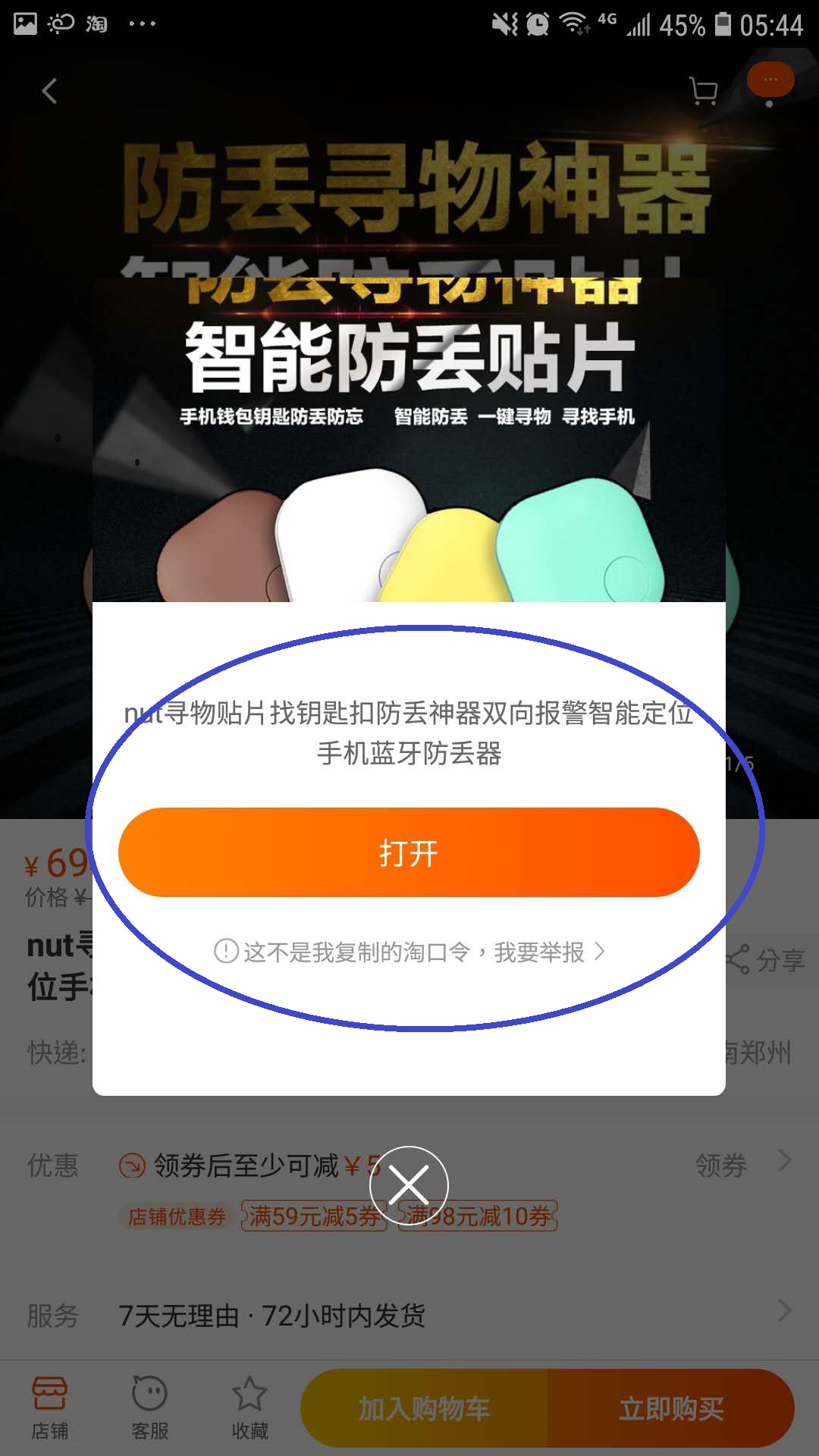Go back with the top-left arrow
This screenshot has width=819, height=1456.
click(50, 92)
